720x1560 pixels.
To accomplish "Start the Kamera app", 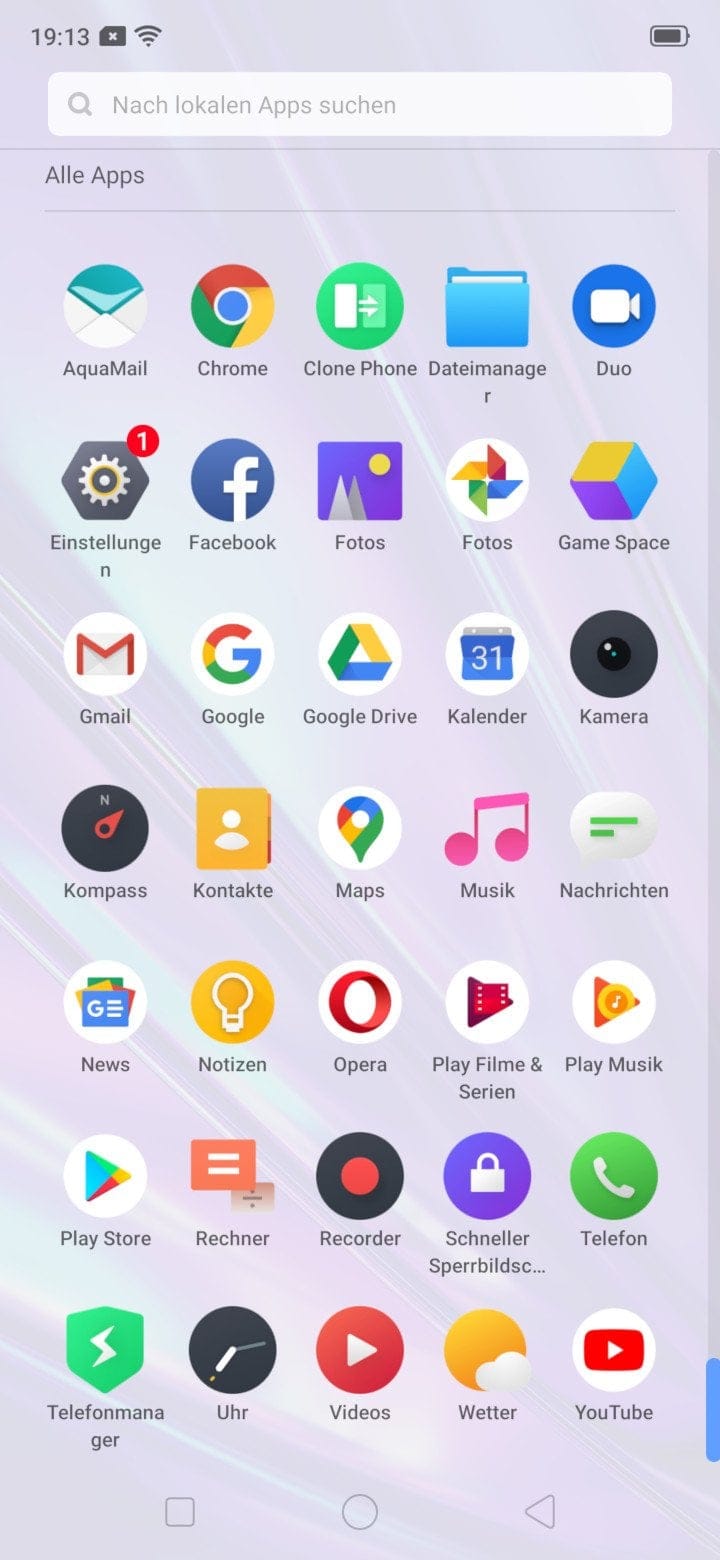I will (x=613, y=655).
